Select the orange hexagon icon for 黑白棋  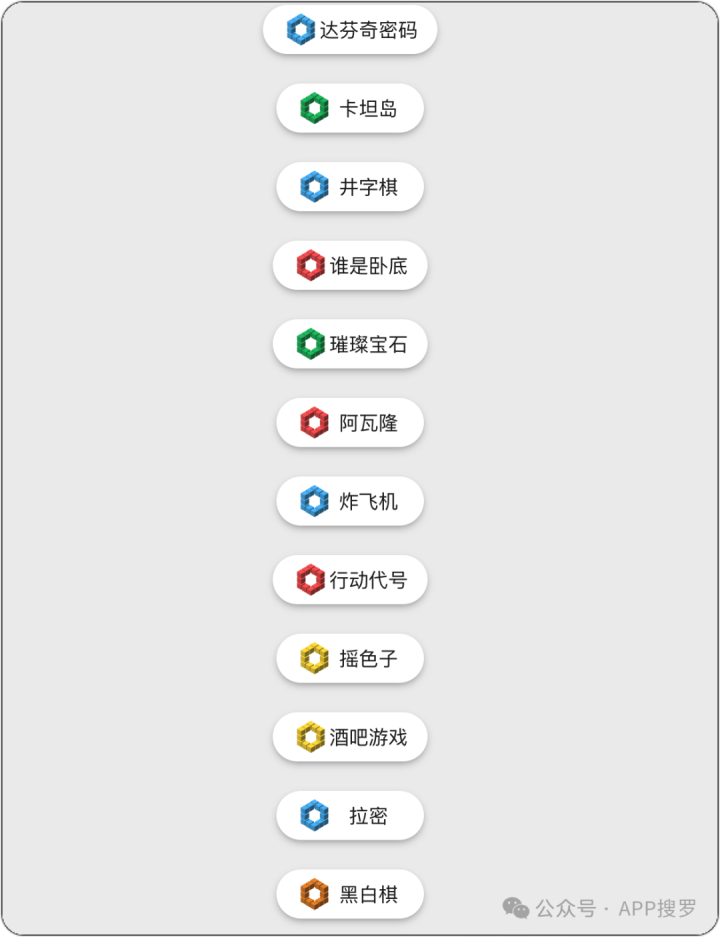pyautogui.click(x=315, y=893)
